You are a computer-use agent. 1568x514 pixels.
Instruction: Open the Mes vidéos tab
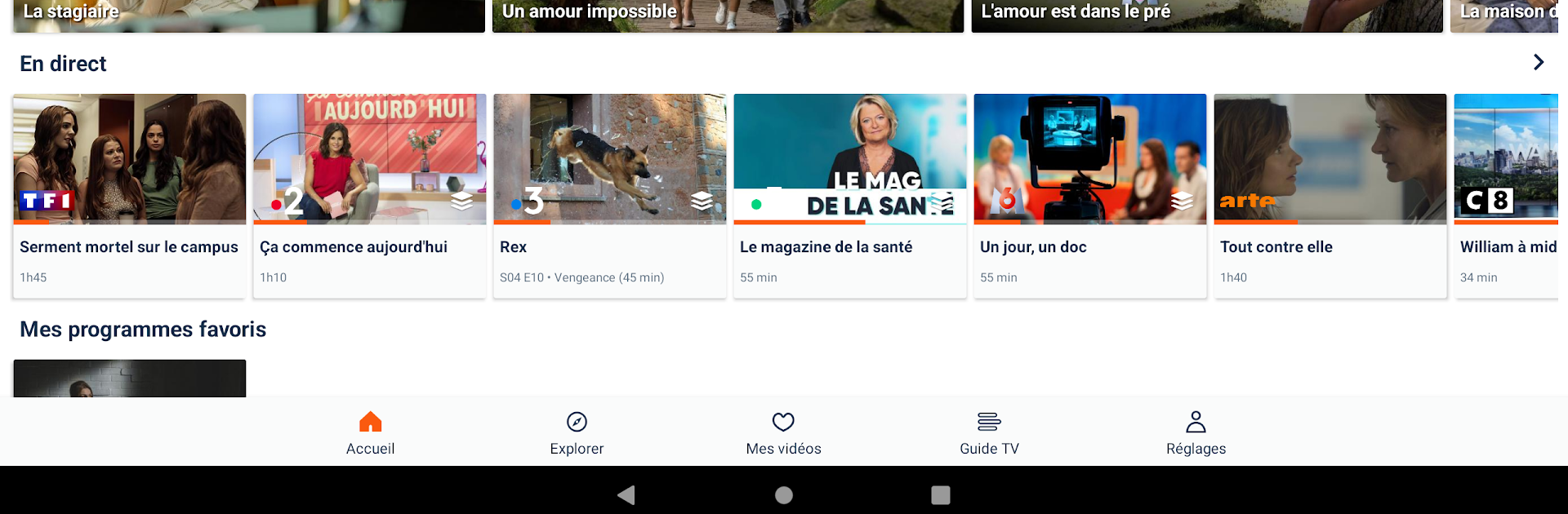(x=783, y=432)
